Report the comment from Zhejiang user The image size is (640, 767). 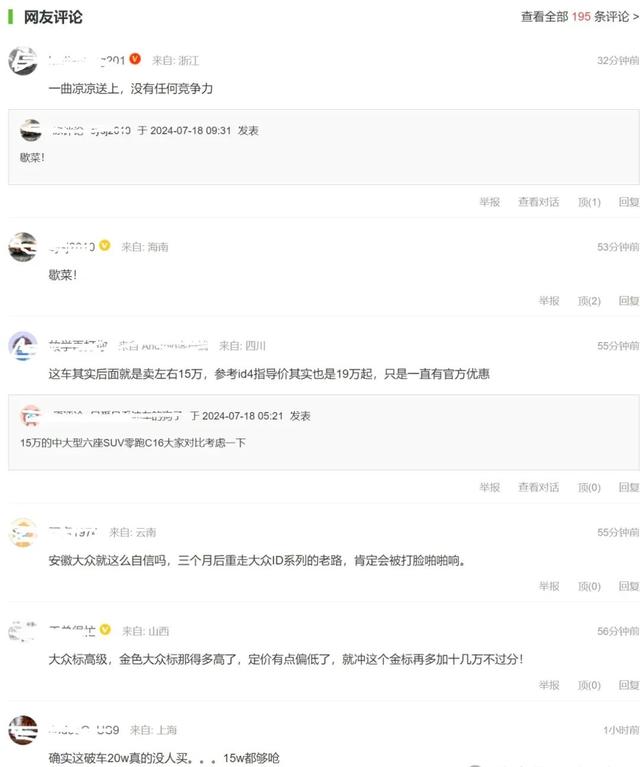489,202
